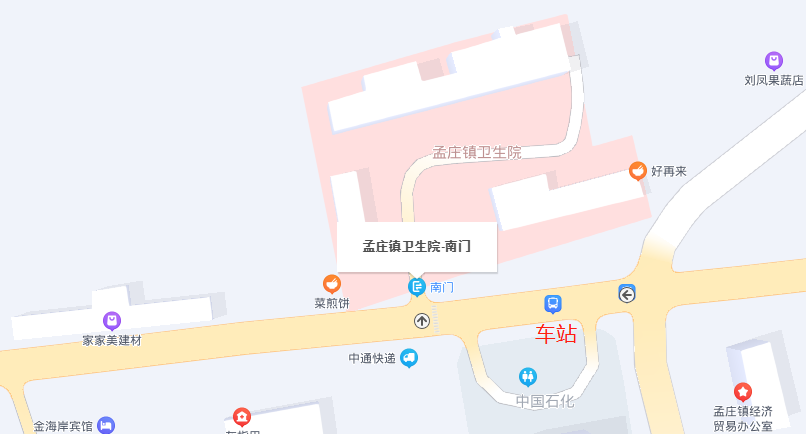
Task: Open the 菜煎饼 food marker
Action: (x=332, y=284)
